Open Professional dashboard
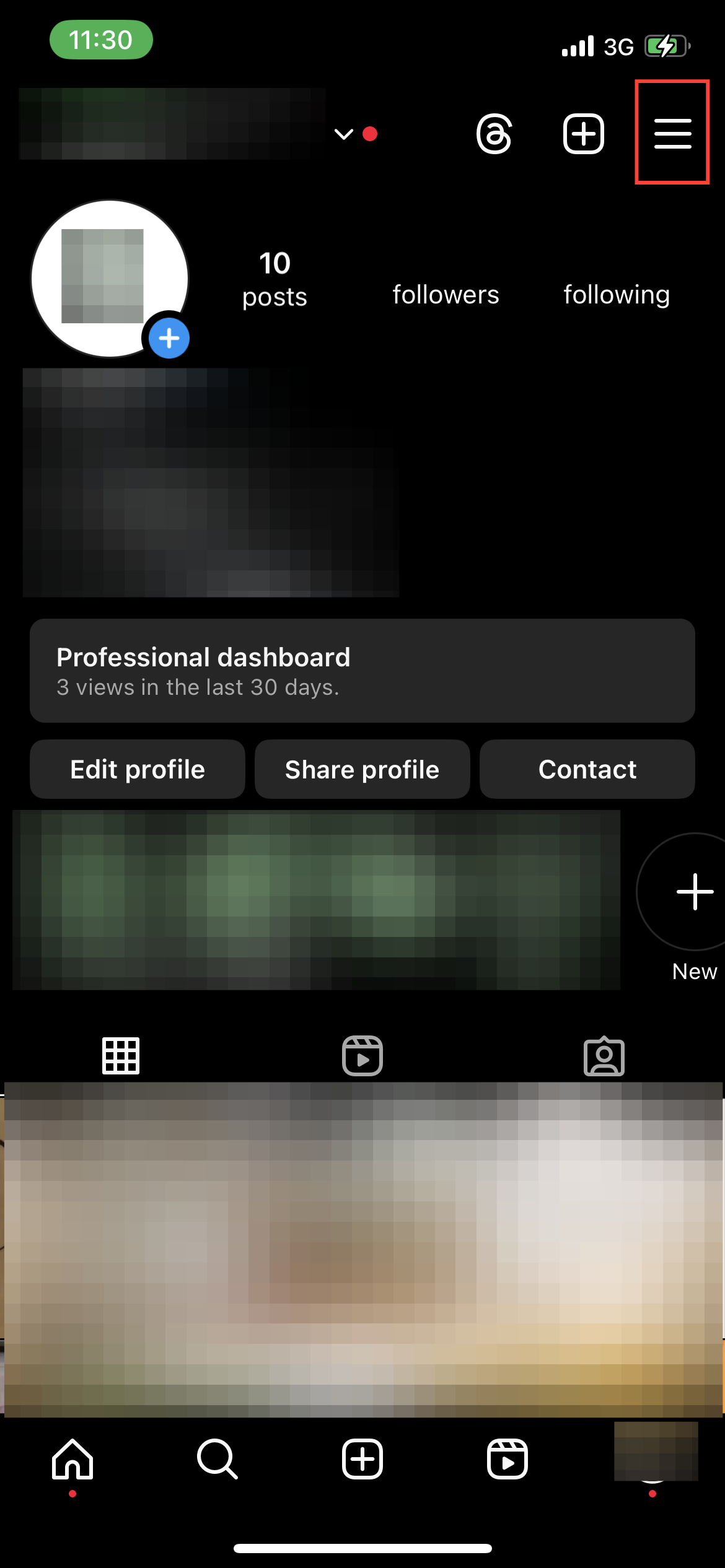This screenshot has height=1568, width=725. 362,670
